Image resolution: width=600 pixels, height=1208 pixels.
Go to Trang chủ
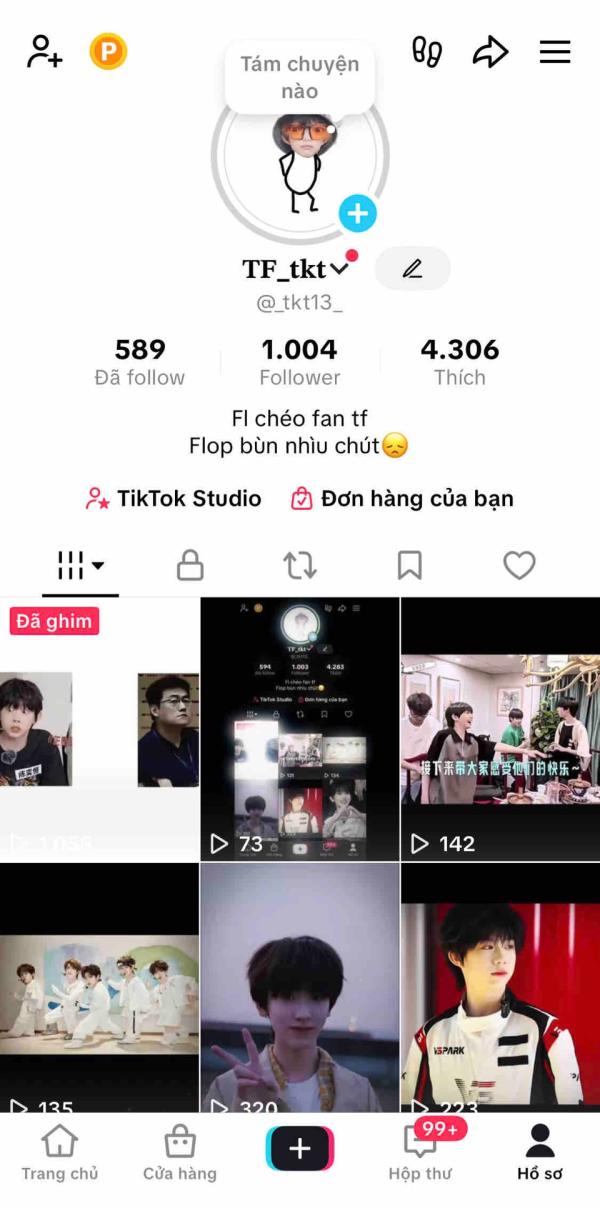point(60,1152)
